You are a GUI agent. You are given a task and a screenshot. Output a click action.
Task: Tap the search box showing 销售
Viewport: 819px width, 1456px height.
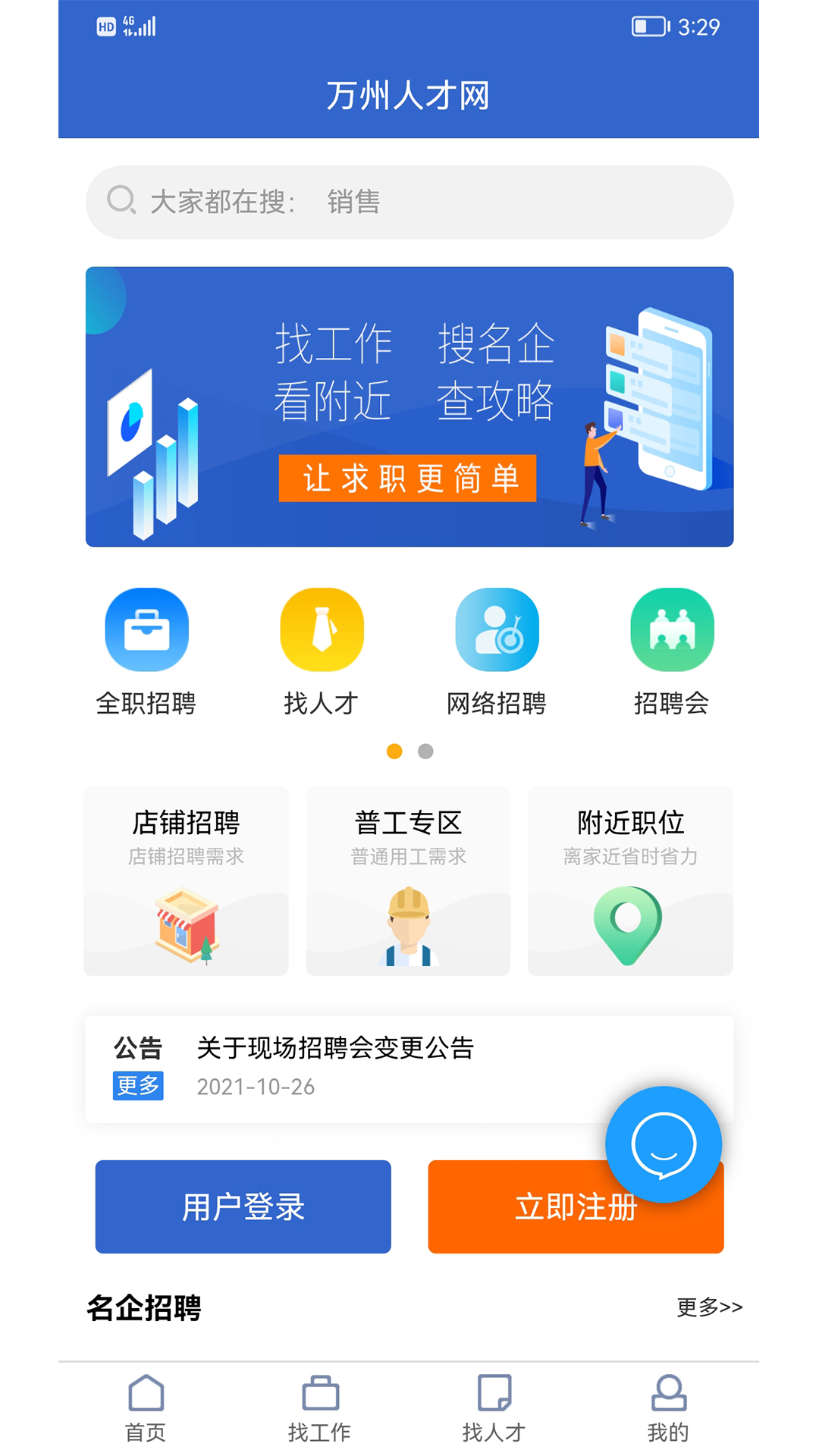409,202
